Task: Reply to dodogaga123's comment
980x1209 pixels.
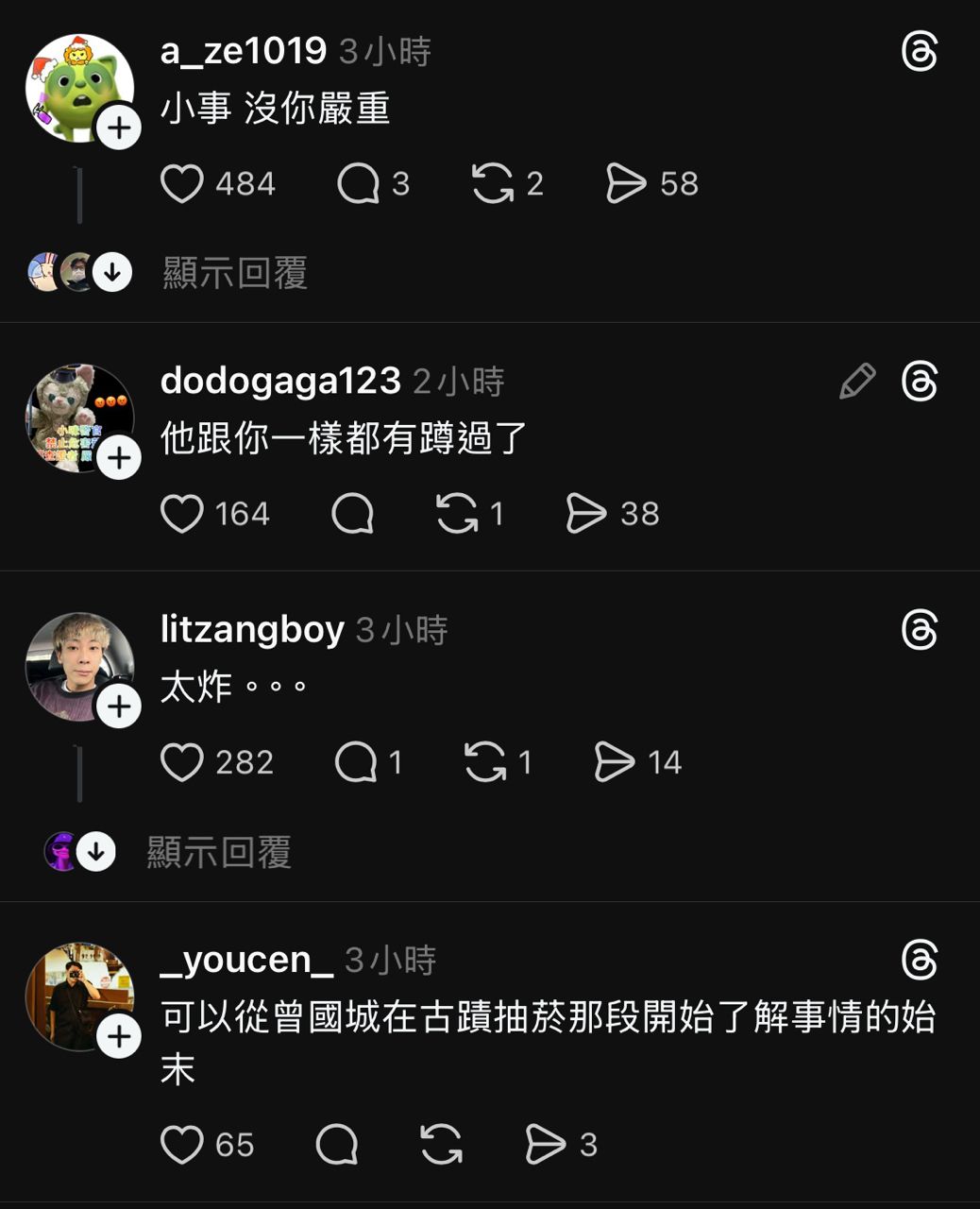Action: coord(352,514)
